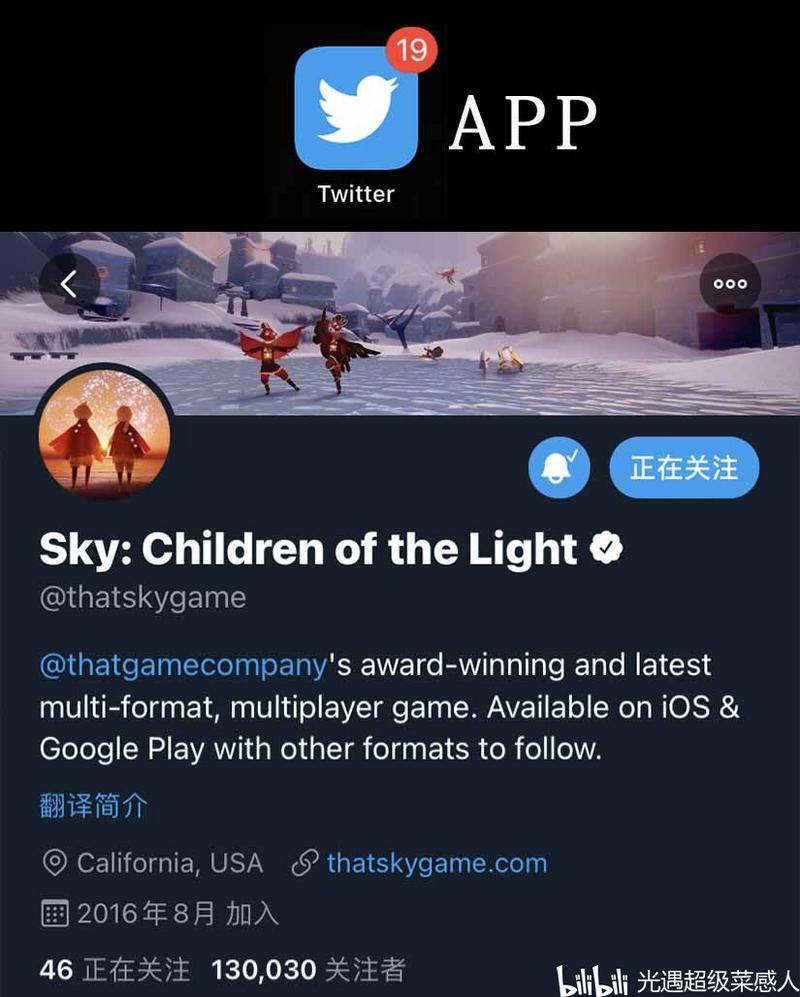Viewport: 800px width, 997px height.
Task: View the 46 正在关注 following list
Action: click(114, 968)
